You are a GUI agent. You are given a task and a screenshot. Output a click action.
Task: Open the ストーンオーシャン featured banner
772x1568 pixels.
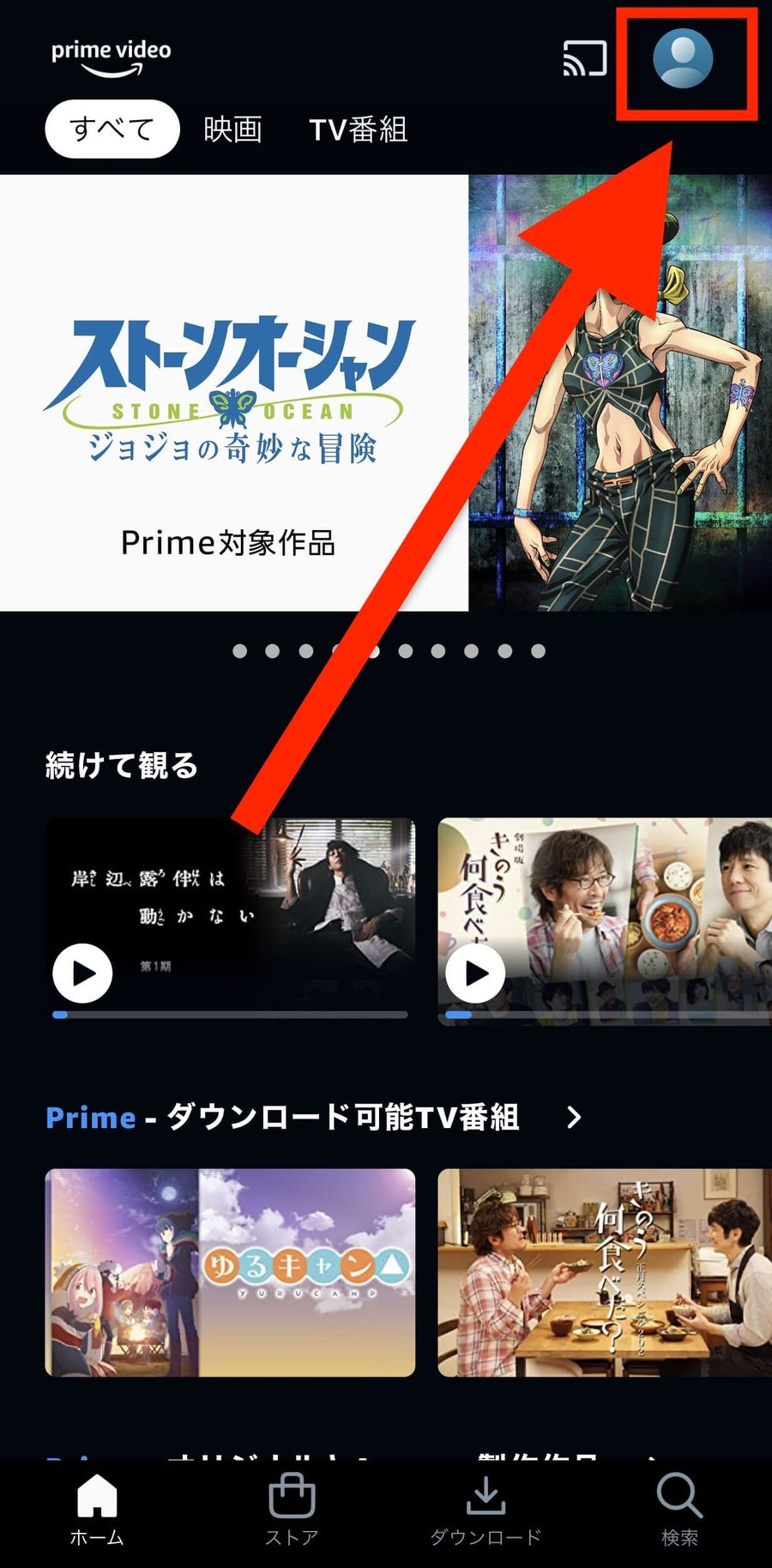386,393
